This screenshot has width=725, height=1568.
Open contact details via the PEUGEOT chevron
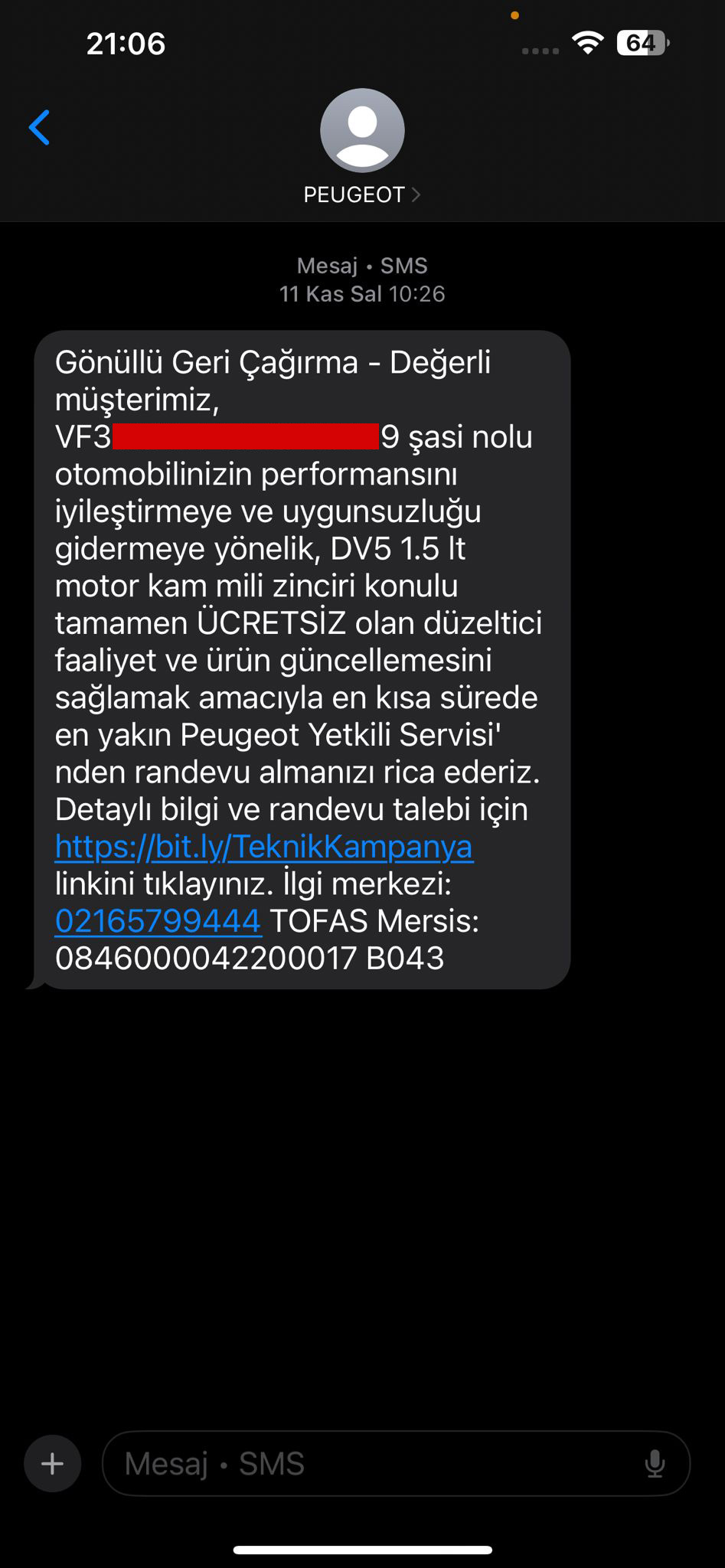pyautogui.click(x=416, y=194)
